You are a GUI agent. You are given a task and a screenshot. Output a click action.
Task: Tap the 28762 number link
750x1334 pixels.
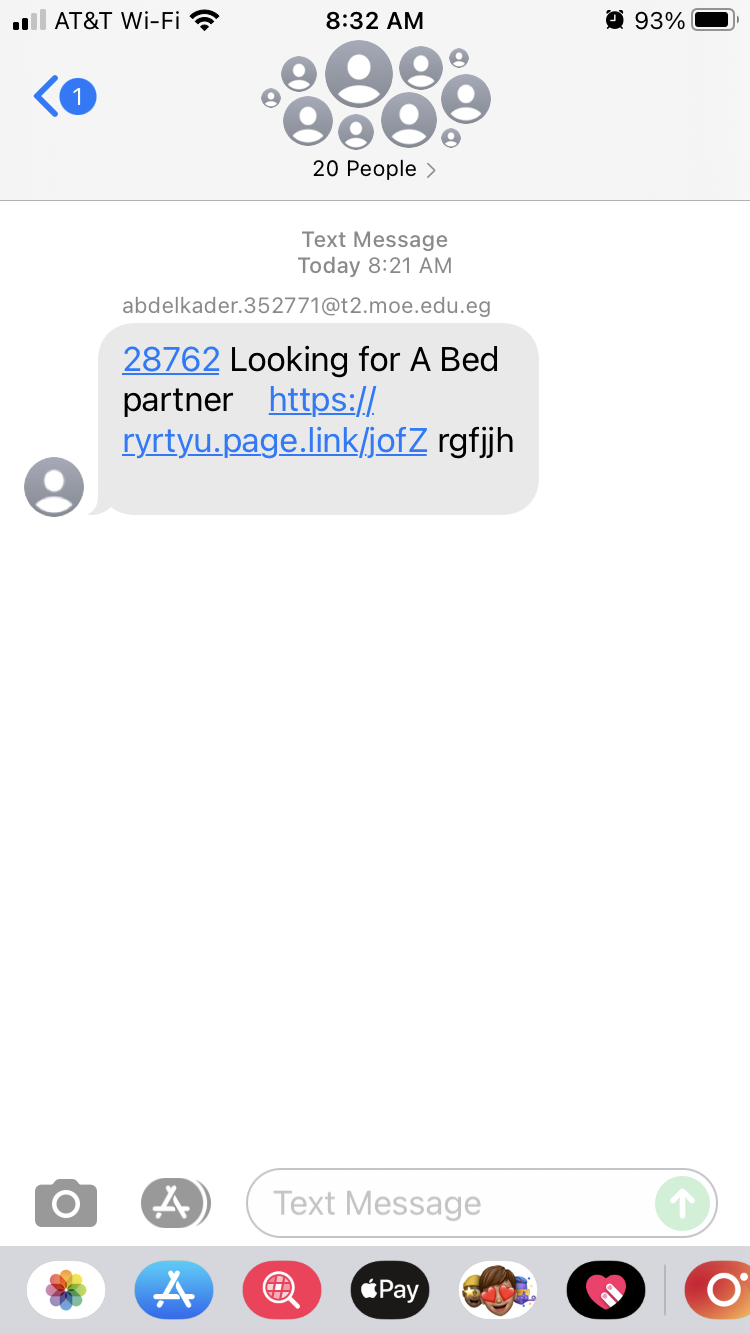170,359
